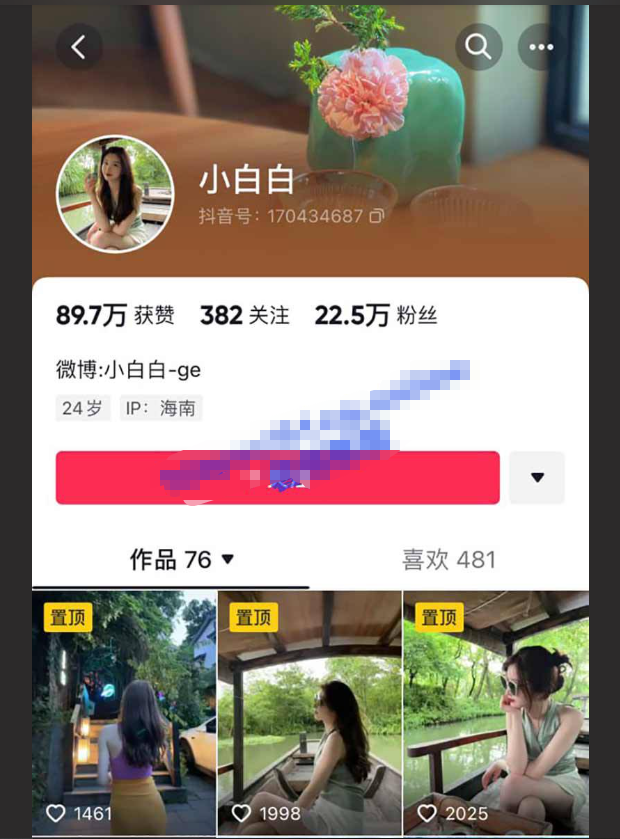This screenshot has height=839, width=620.
Task: Open the pinned video with 1998 likes
Action: (x=309, y=712)
